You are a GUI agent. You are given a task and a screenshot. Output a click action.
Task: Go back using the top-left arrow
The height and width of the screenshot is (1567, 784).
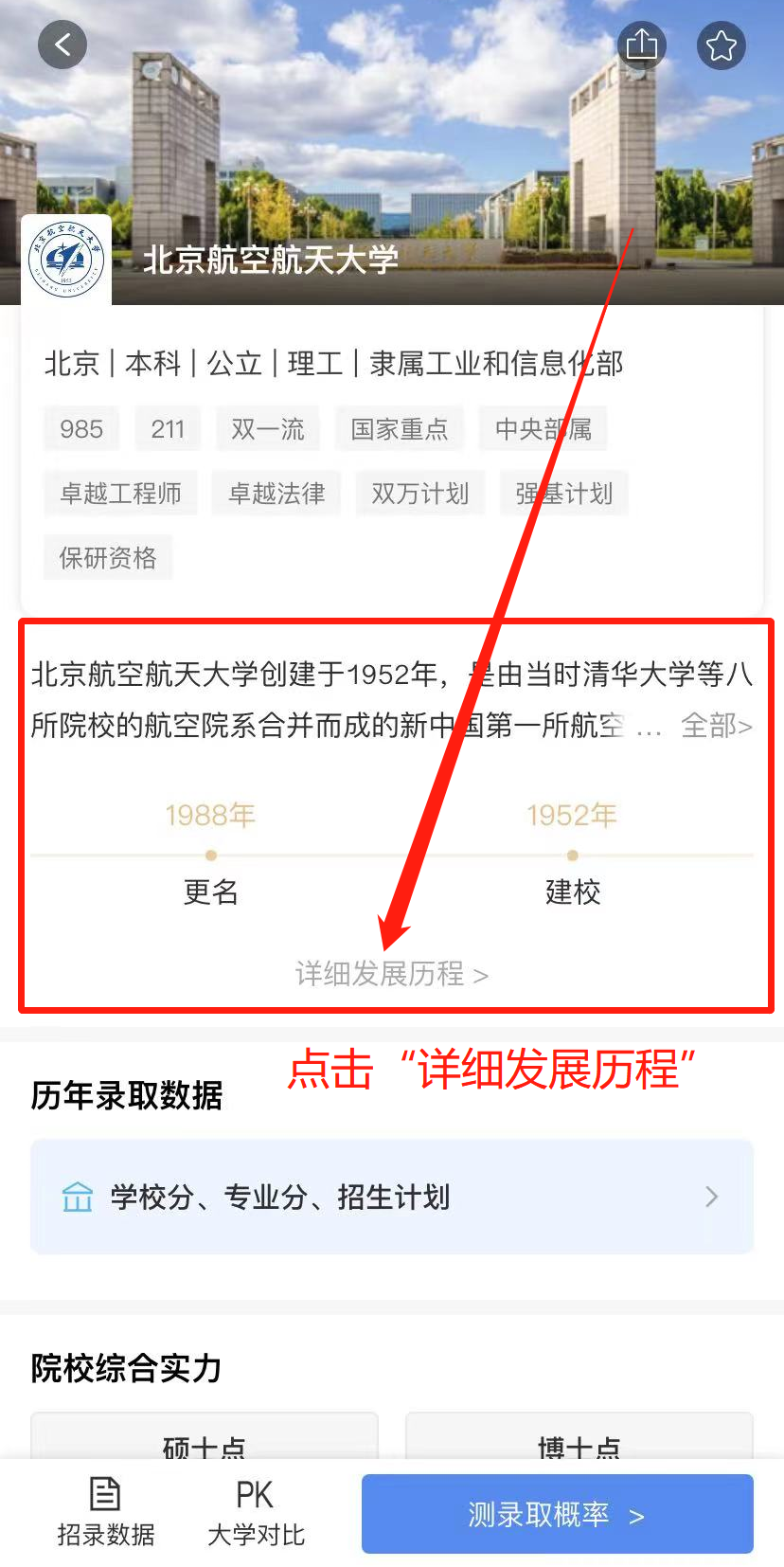pyautogui.click(x=62, y=45)
